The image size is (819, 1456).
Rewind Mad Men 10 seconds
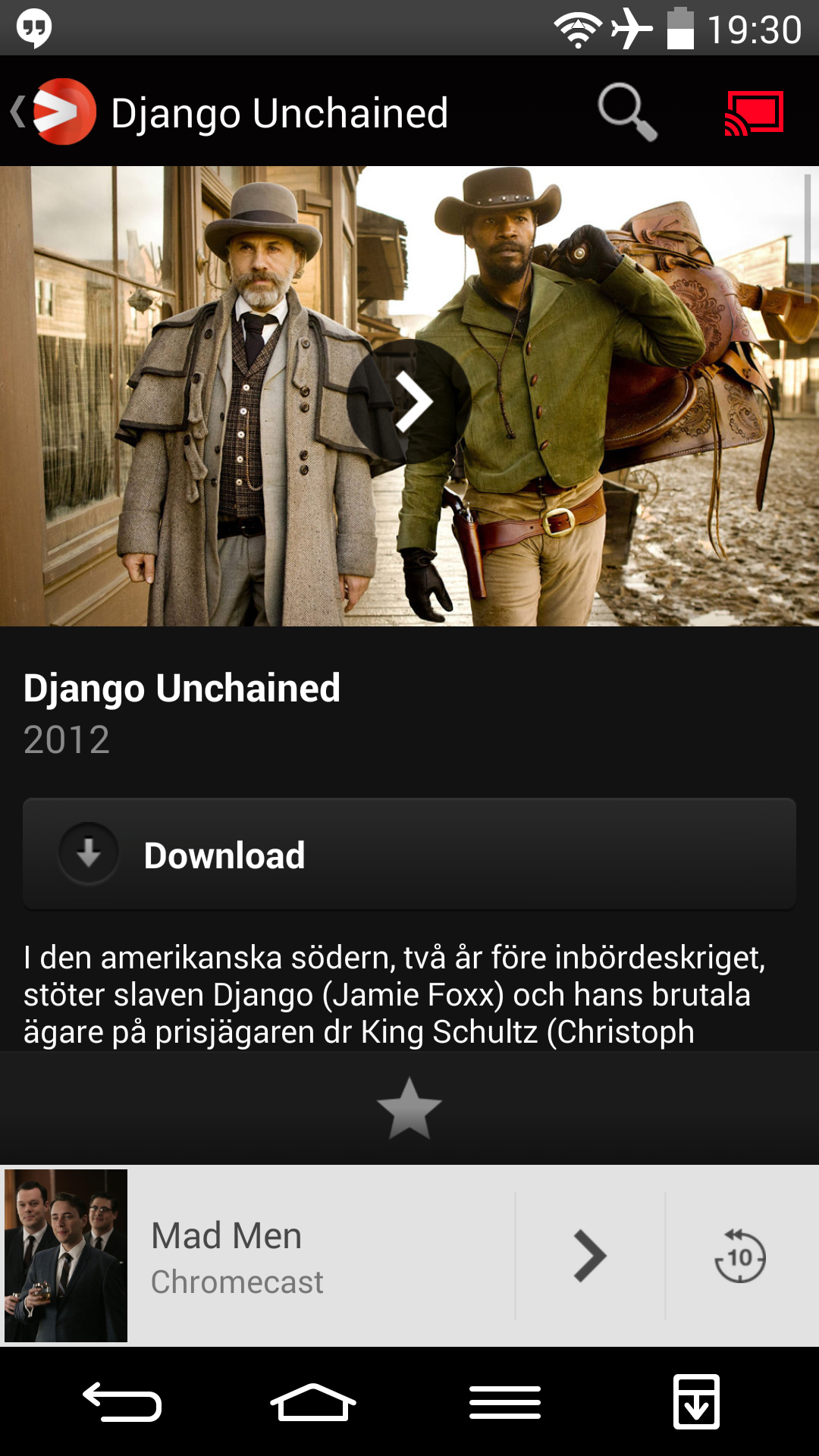coord(740,1256)
